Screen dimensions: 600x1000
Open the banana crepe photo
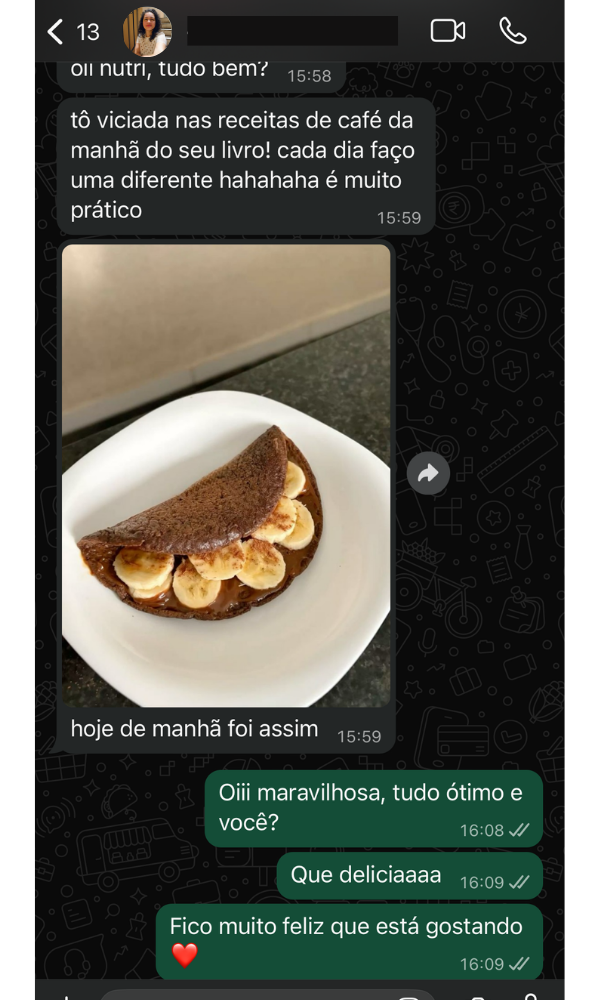click(x=226, y=475)
